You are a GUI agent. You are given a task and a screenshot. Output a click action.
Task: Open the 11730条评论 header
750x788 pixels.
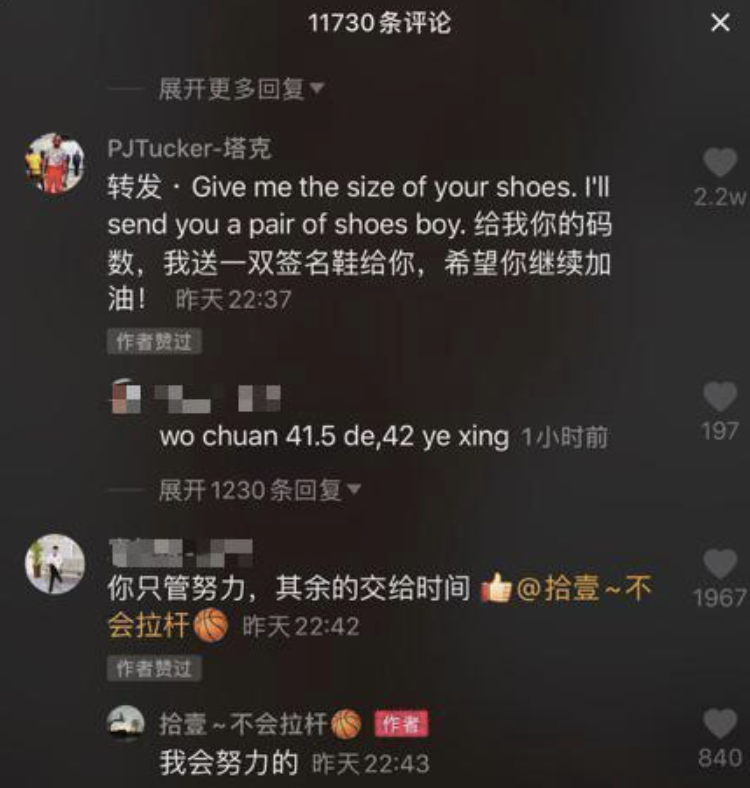point(375,21)
